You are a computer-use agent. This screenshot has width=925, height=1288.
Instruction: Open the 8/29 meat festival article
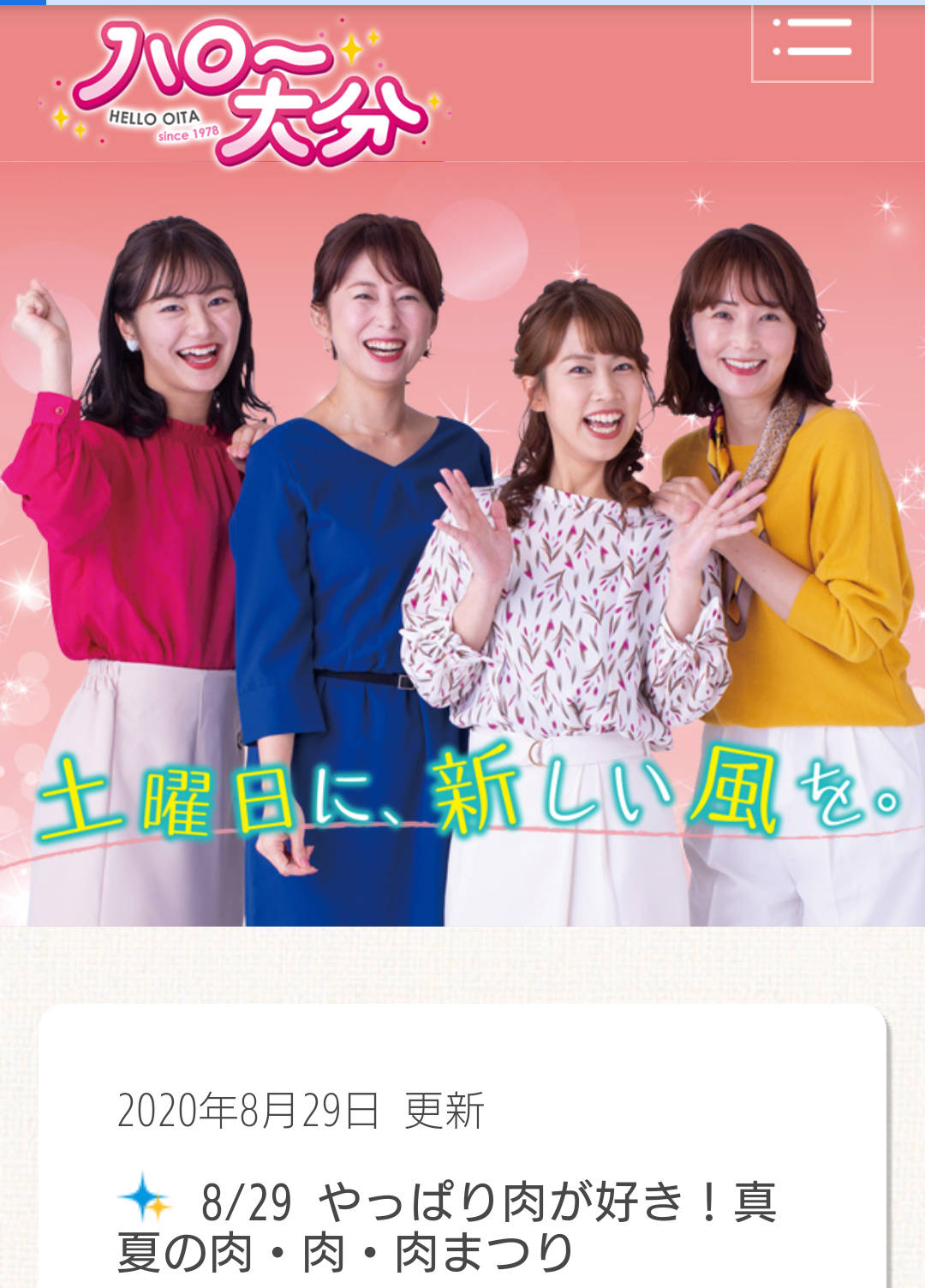coord(445,1226)
